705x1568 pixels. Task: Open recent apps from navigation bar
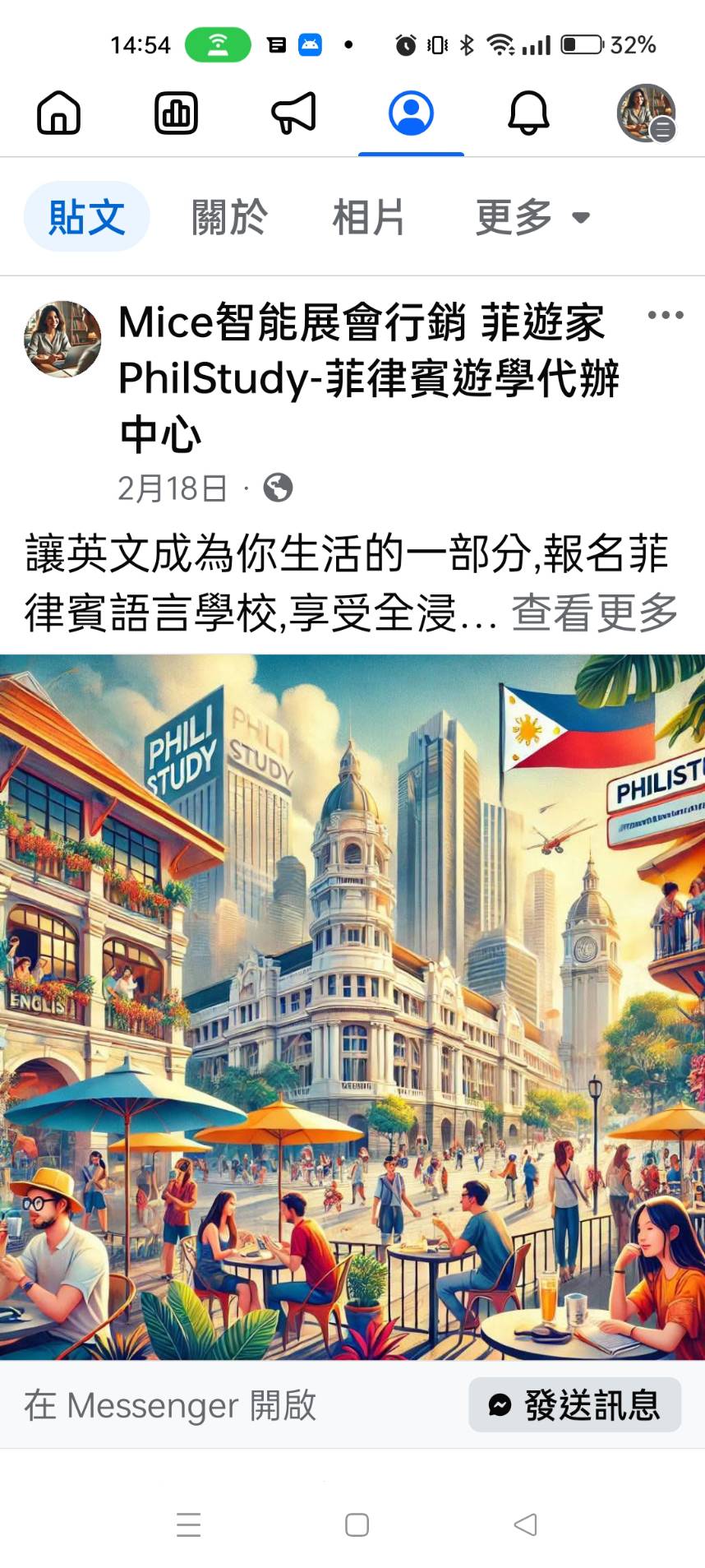[x=189, y=1524]
